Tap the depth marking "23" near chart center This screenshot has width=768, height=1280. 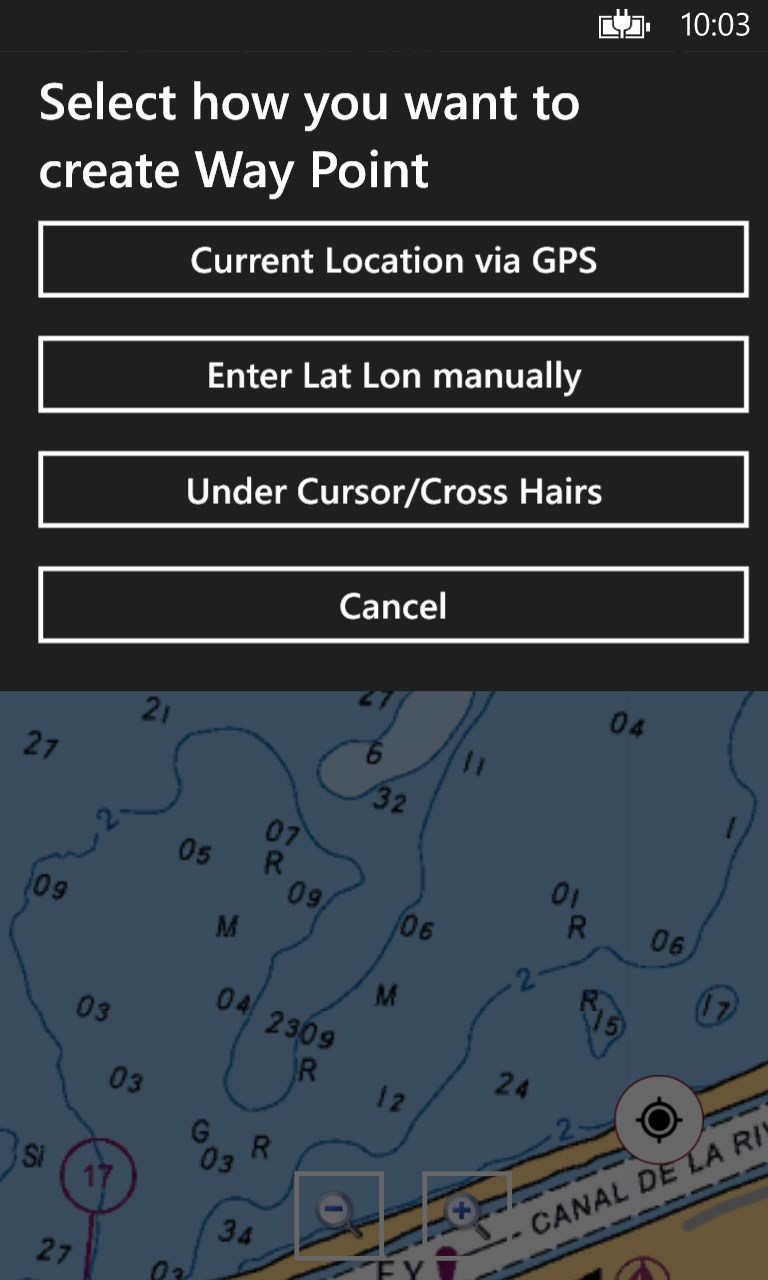point(281,1023)
